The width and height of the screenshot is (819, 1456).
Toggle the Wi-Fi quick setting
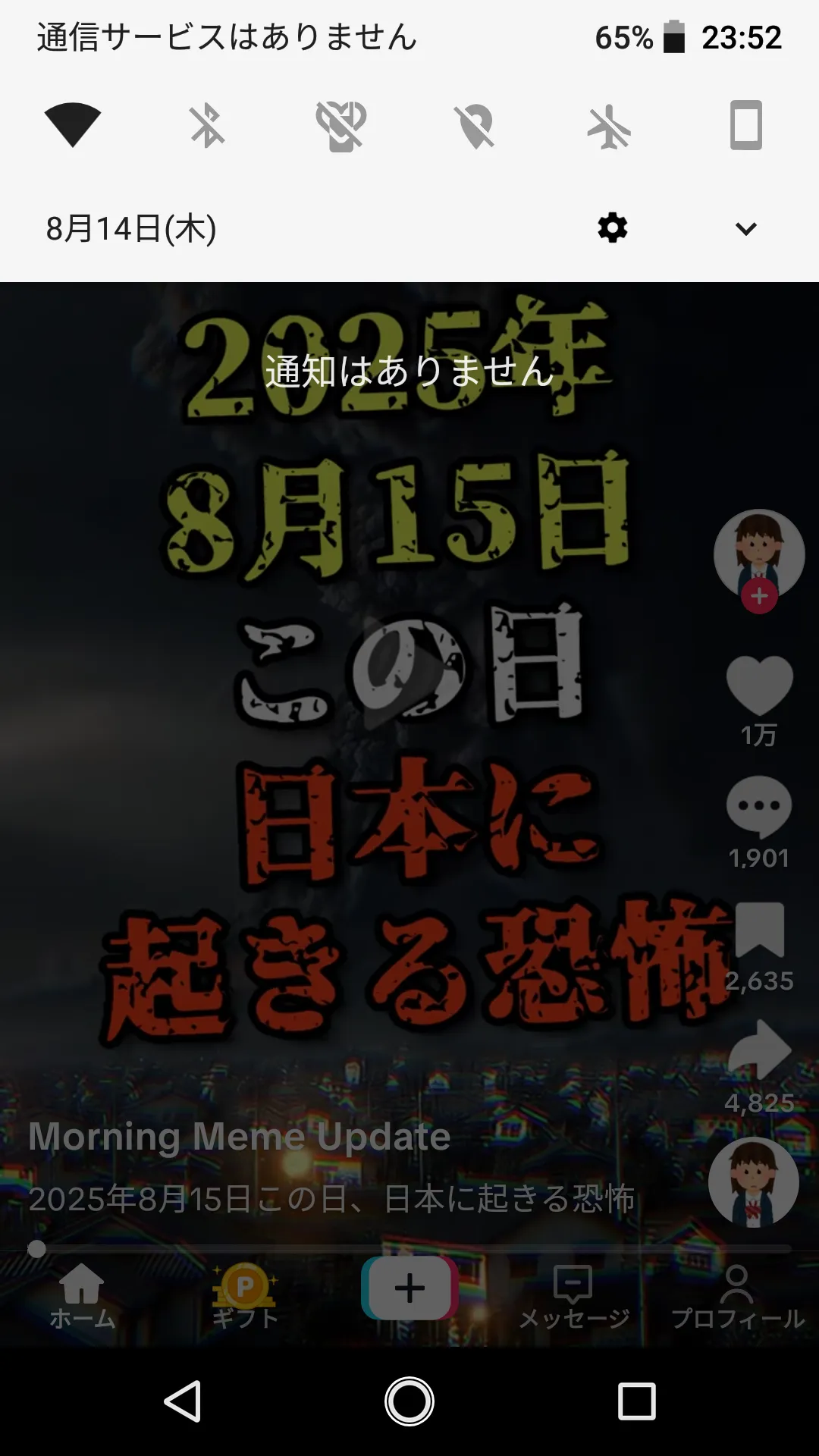(72, 125)
